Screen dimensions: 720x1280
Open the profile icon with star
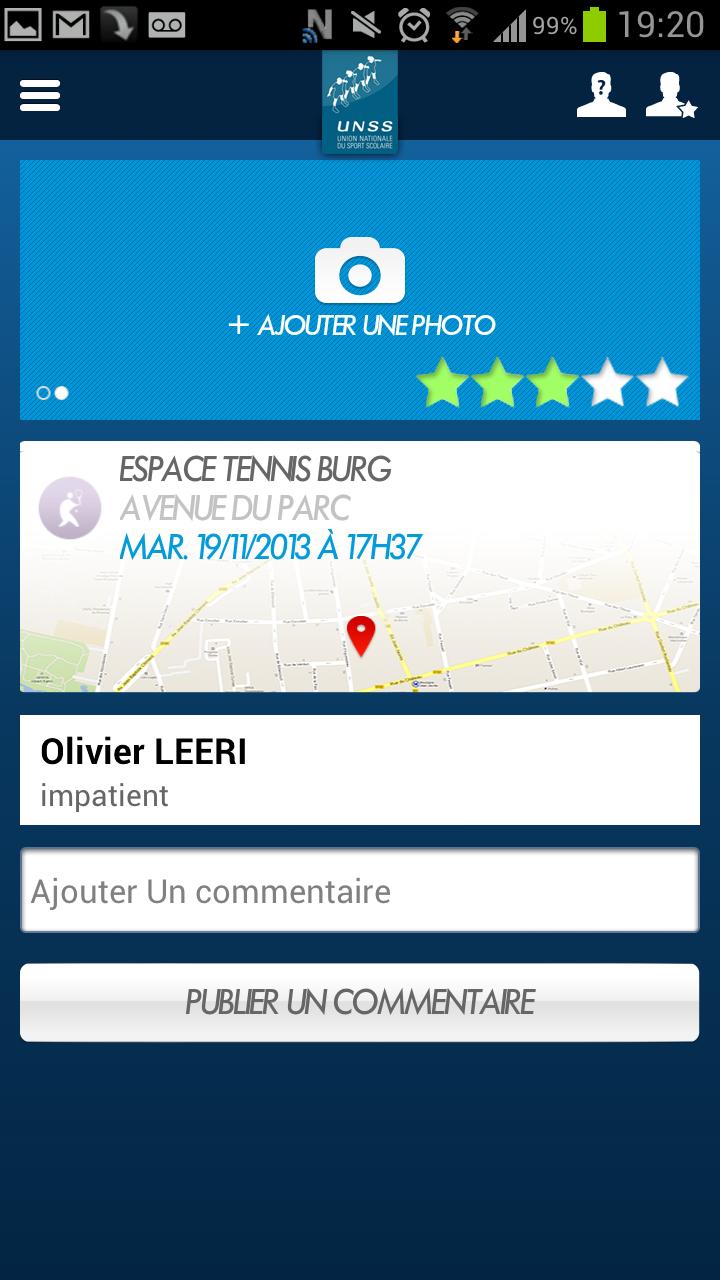670,96
